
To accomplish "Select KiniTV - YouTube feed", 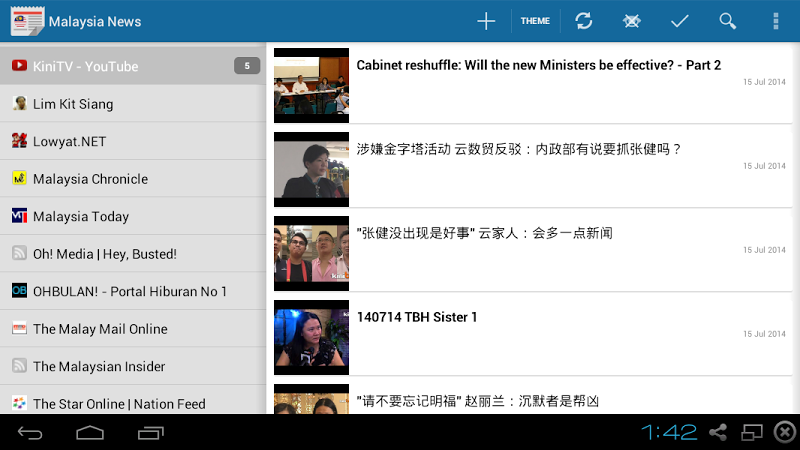I will click(x=133, y=66).
